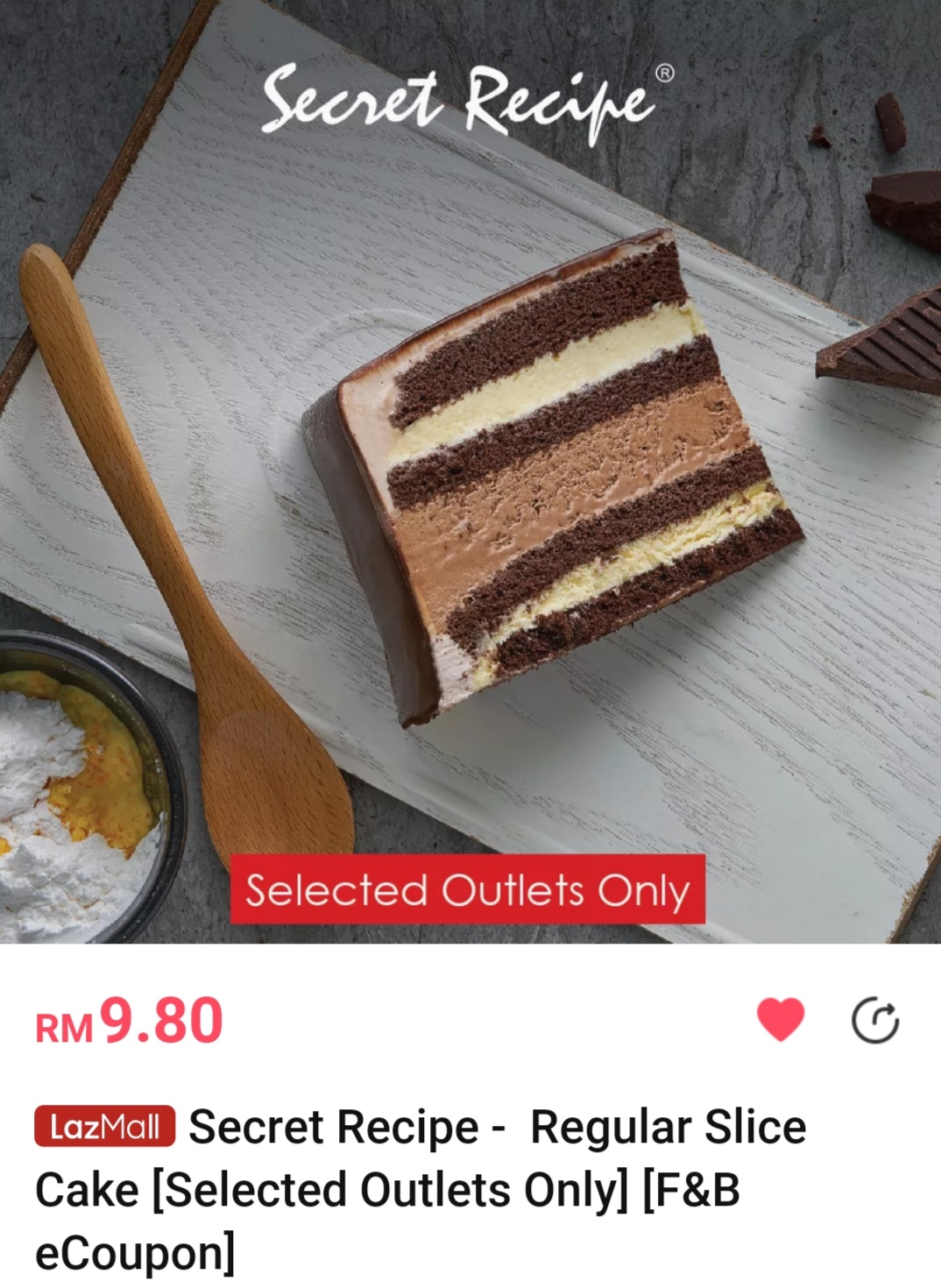Share this Secret Recipe product
Image resolution: width=941 pixels, height=1288 pixels.
[875, 1021]
